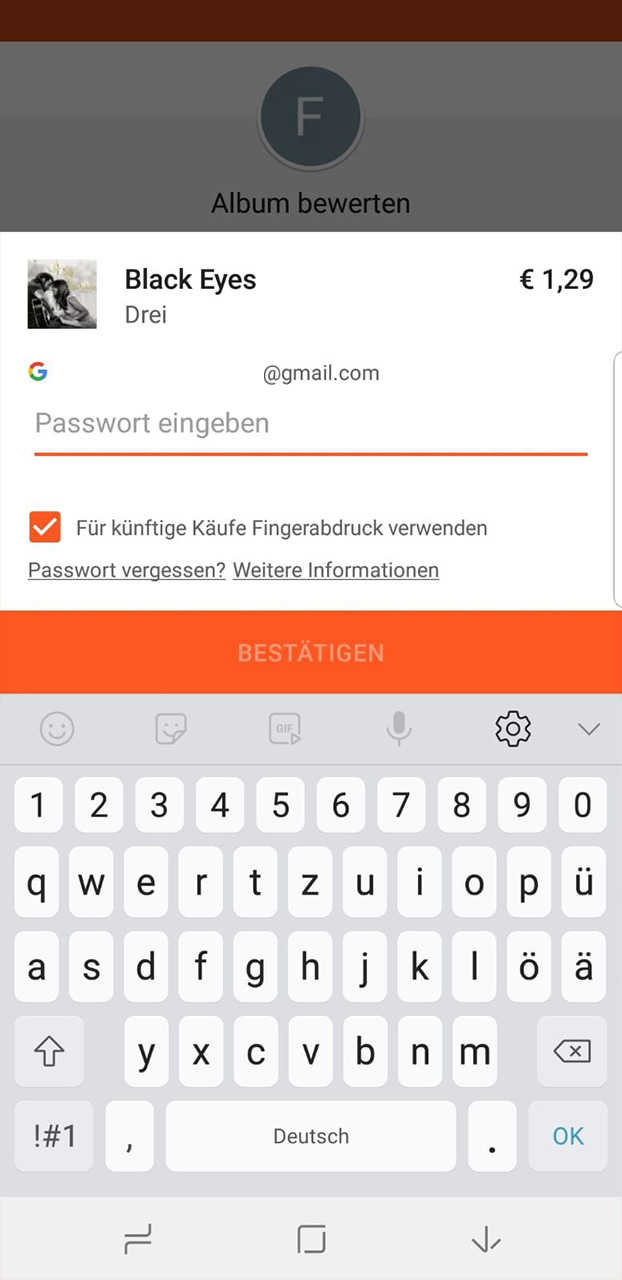Confirm purchase with BESTÄTIGEN button
This screenshot has height=1280, width=622.
click(x=311, y=652)
